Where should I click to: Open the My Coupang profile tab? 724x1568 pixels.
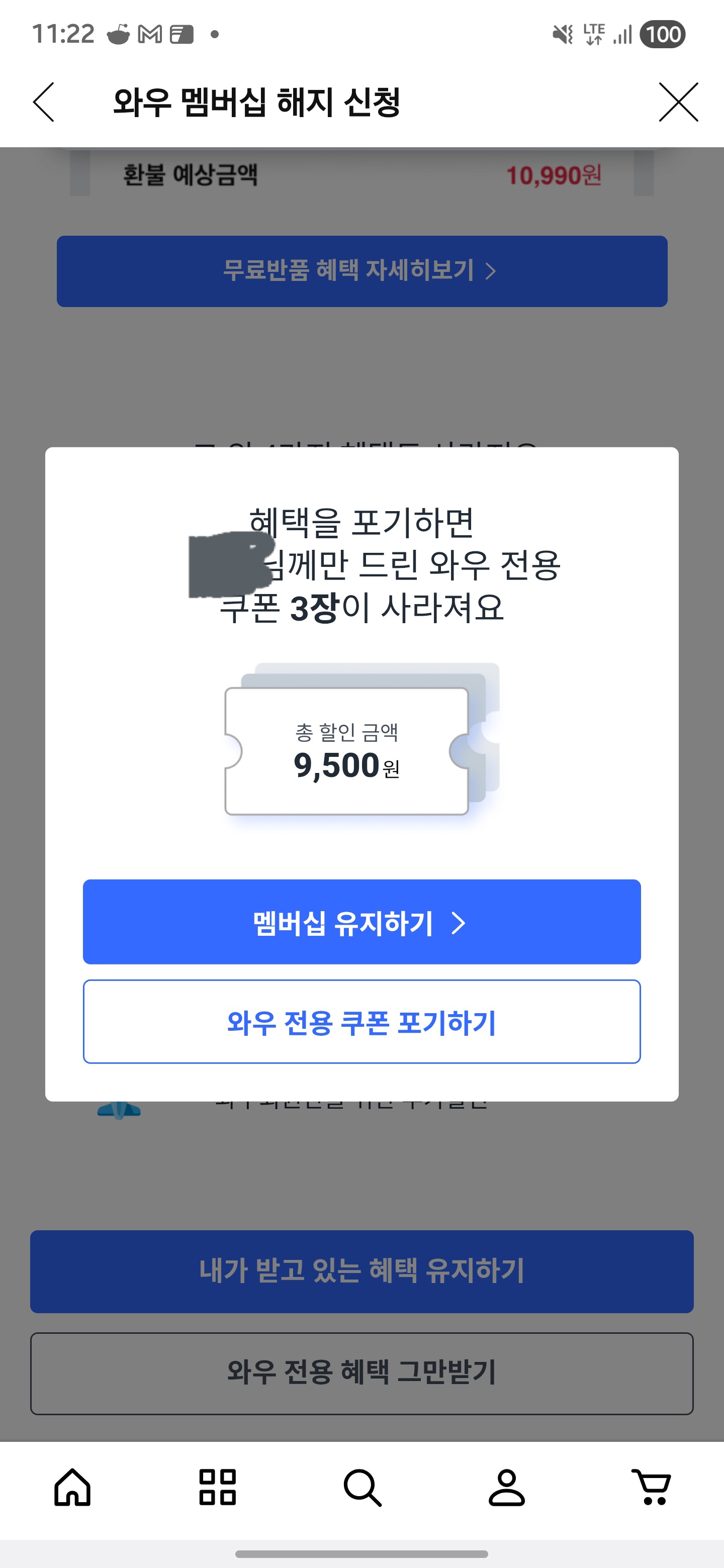click(x=507, y=1487)
